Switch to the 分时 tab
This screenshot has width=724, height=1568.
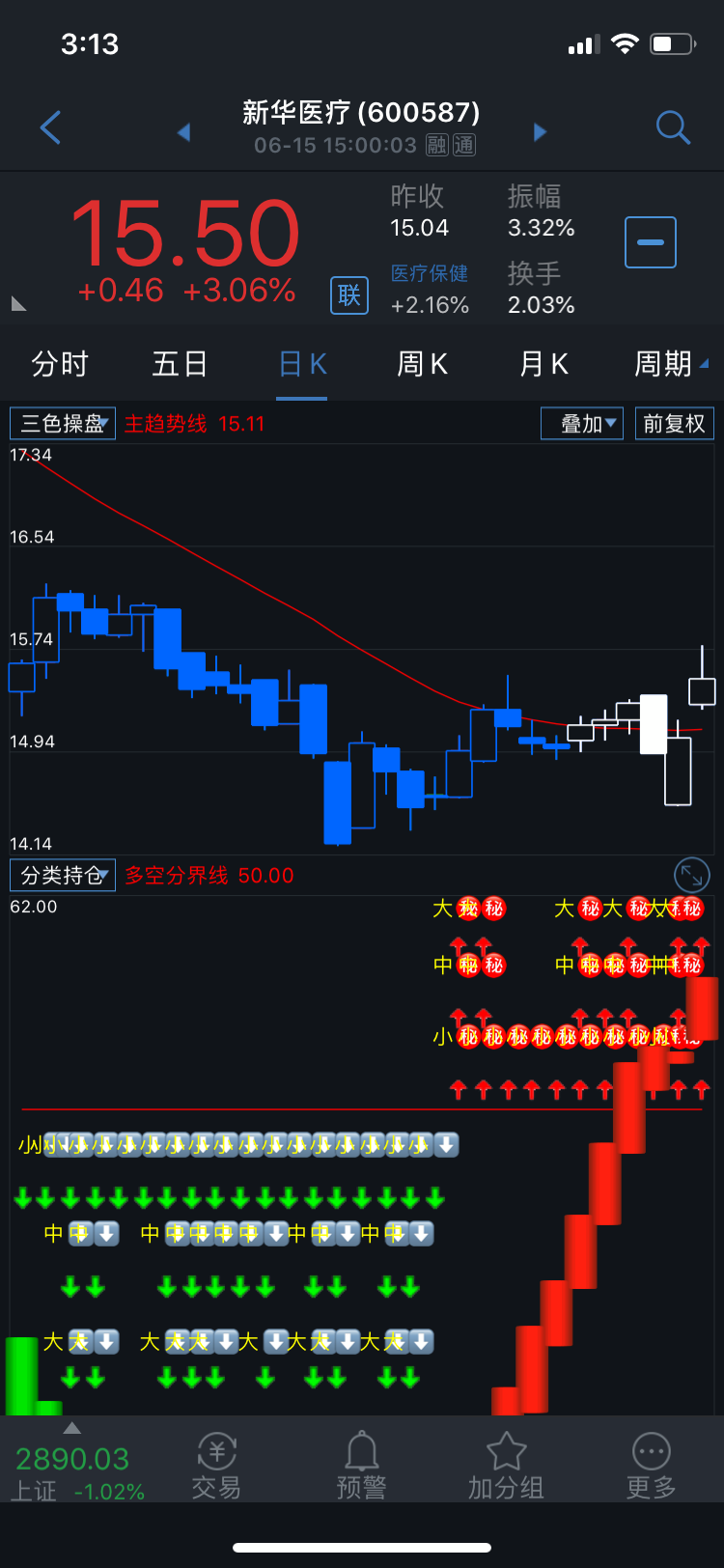click(60, 364)
